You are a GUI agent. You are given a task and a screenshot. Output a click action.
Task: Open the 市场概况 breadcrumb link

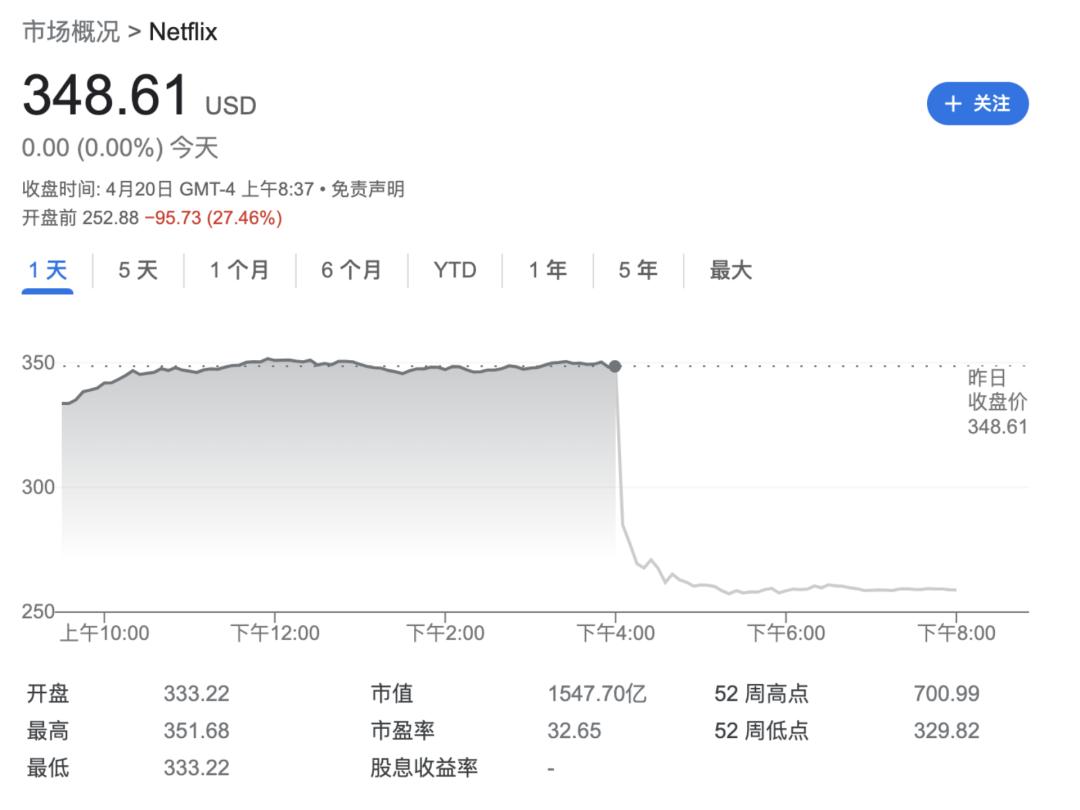pyautogui.click(x=71, y=32)
